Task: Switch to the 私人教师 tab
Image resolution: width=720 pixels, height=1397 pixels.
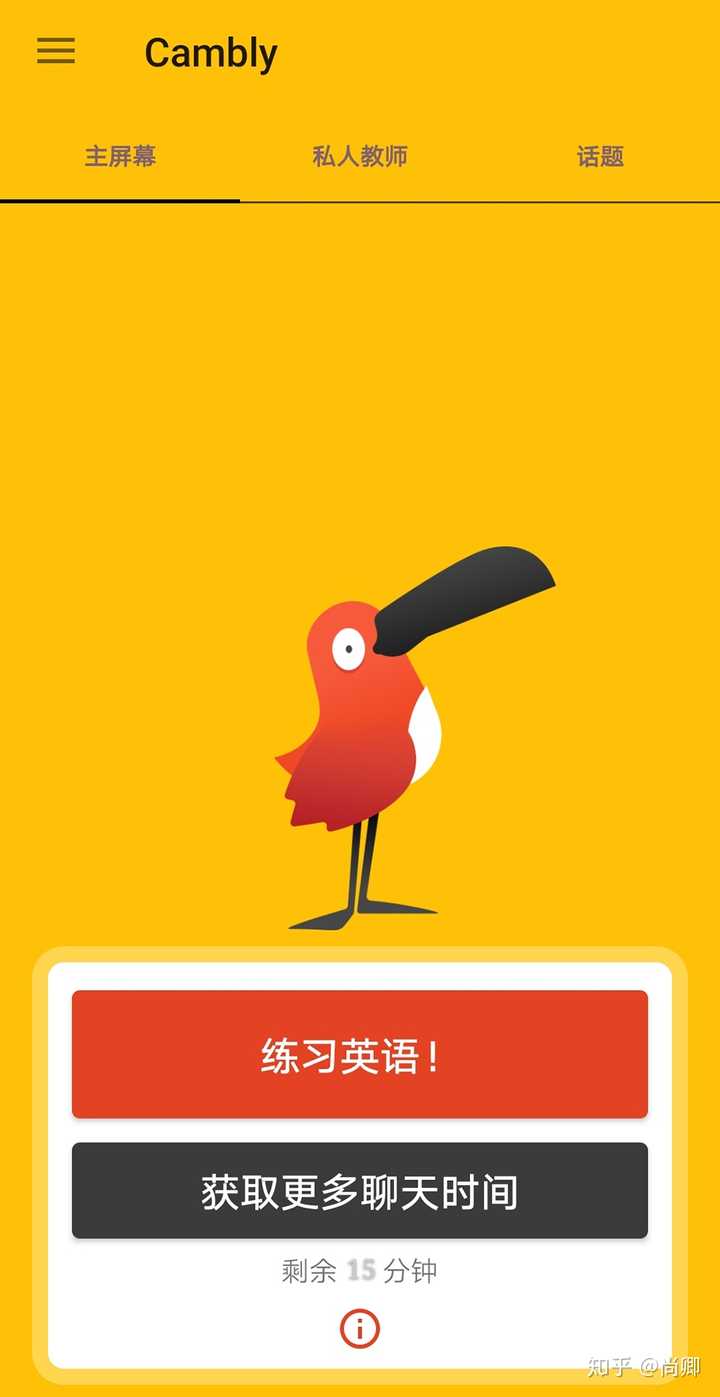Action: point(360,157)
